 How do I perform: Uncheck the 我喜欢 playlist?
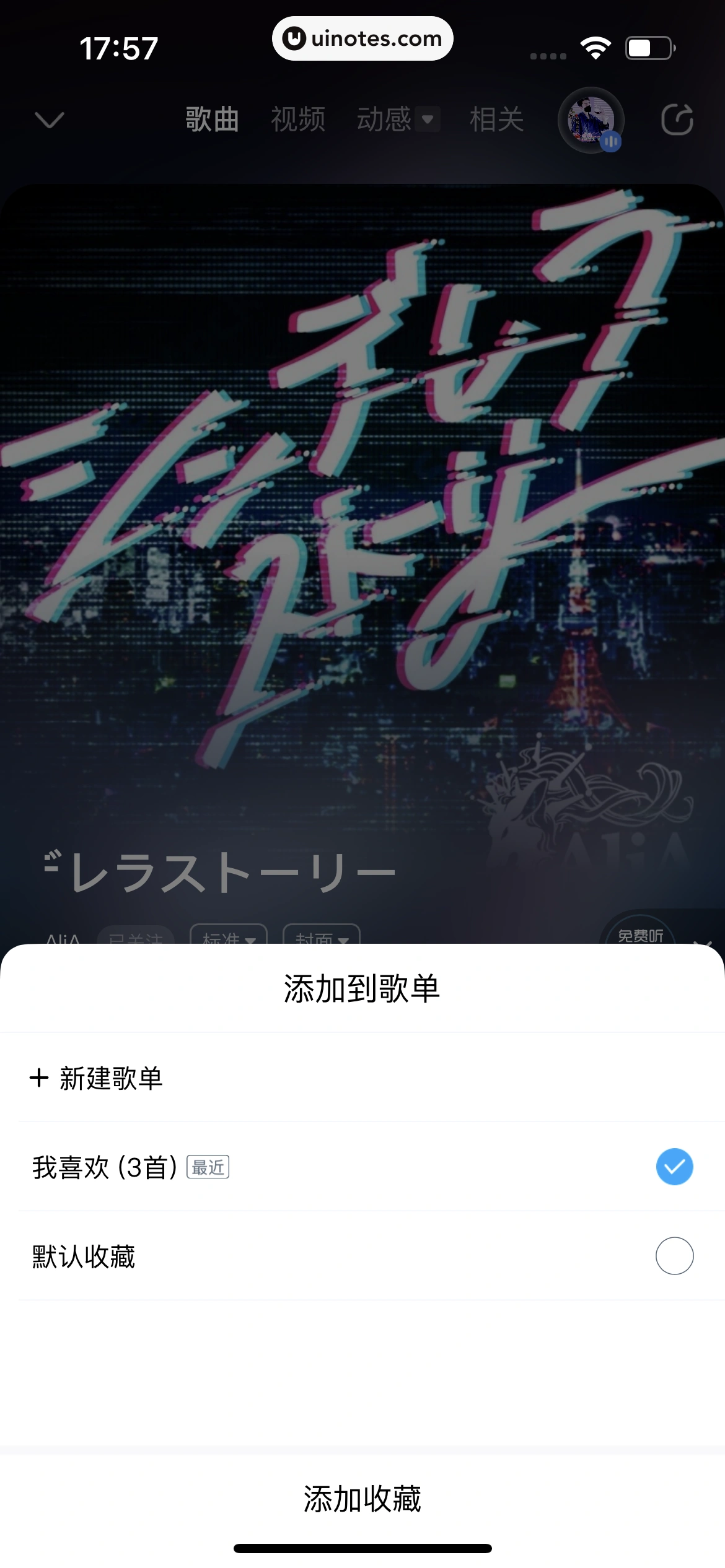(x=674, y=1167)
